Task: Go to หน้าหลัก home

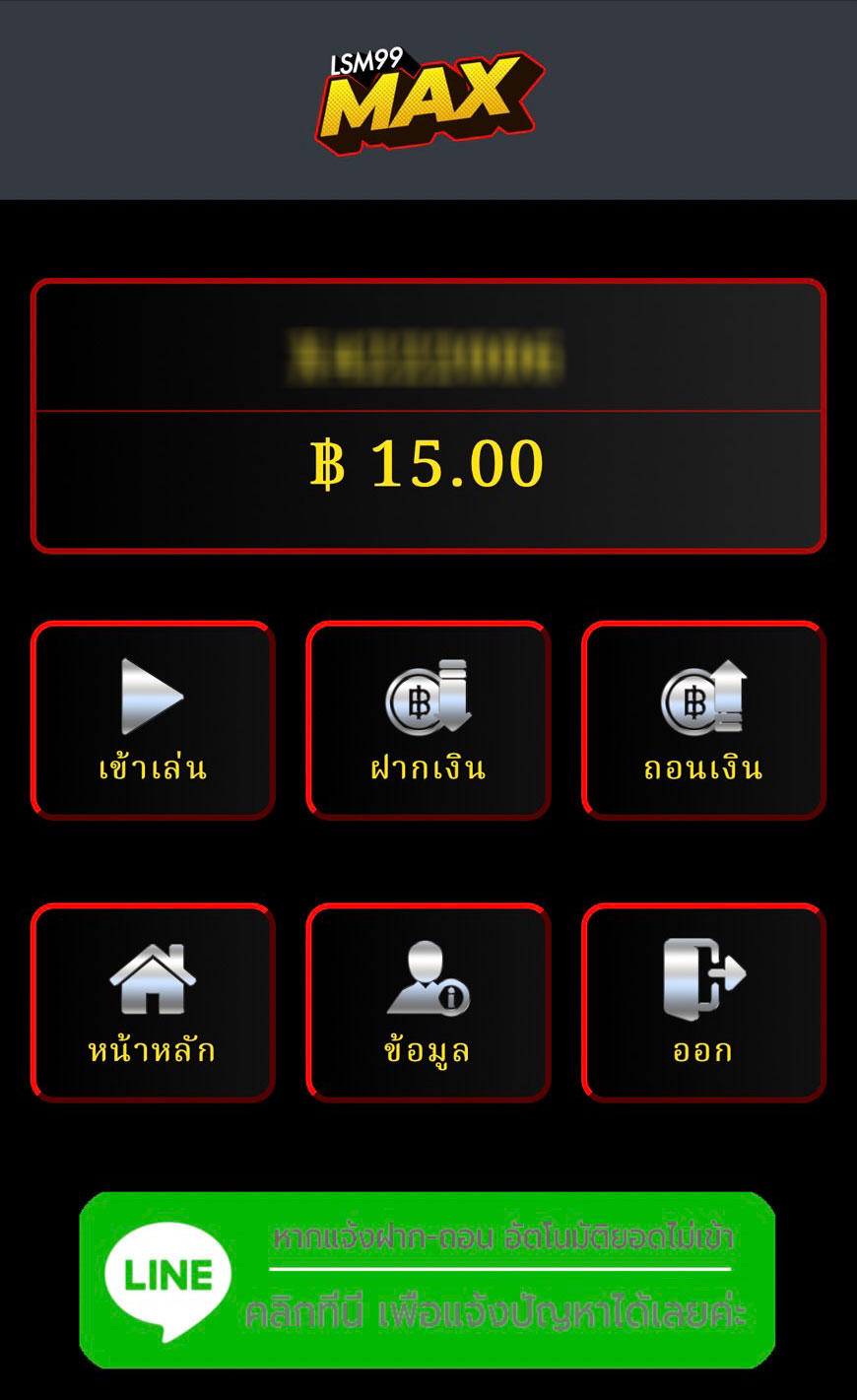Action: coord(153,1002)
